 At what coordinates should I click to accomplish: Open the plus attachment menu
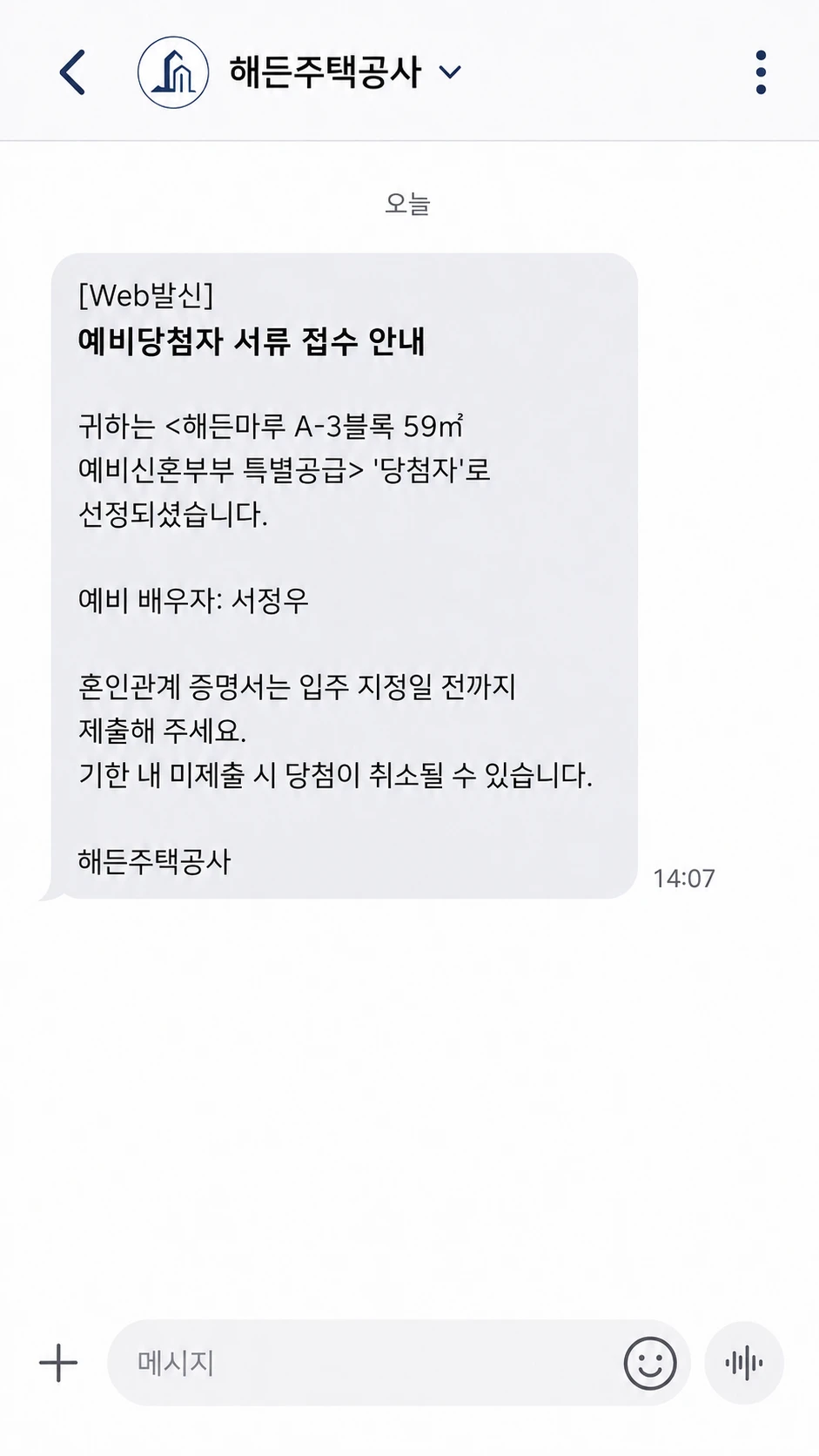point(58,1363)
